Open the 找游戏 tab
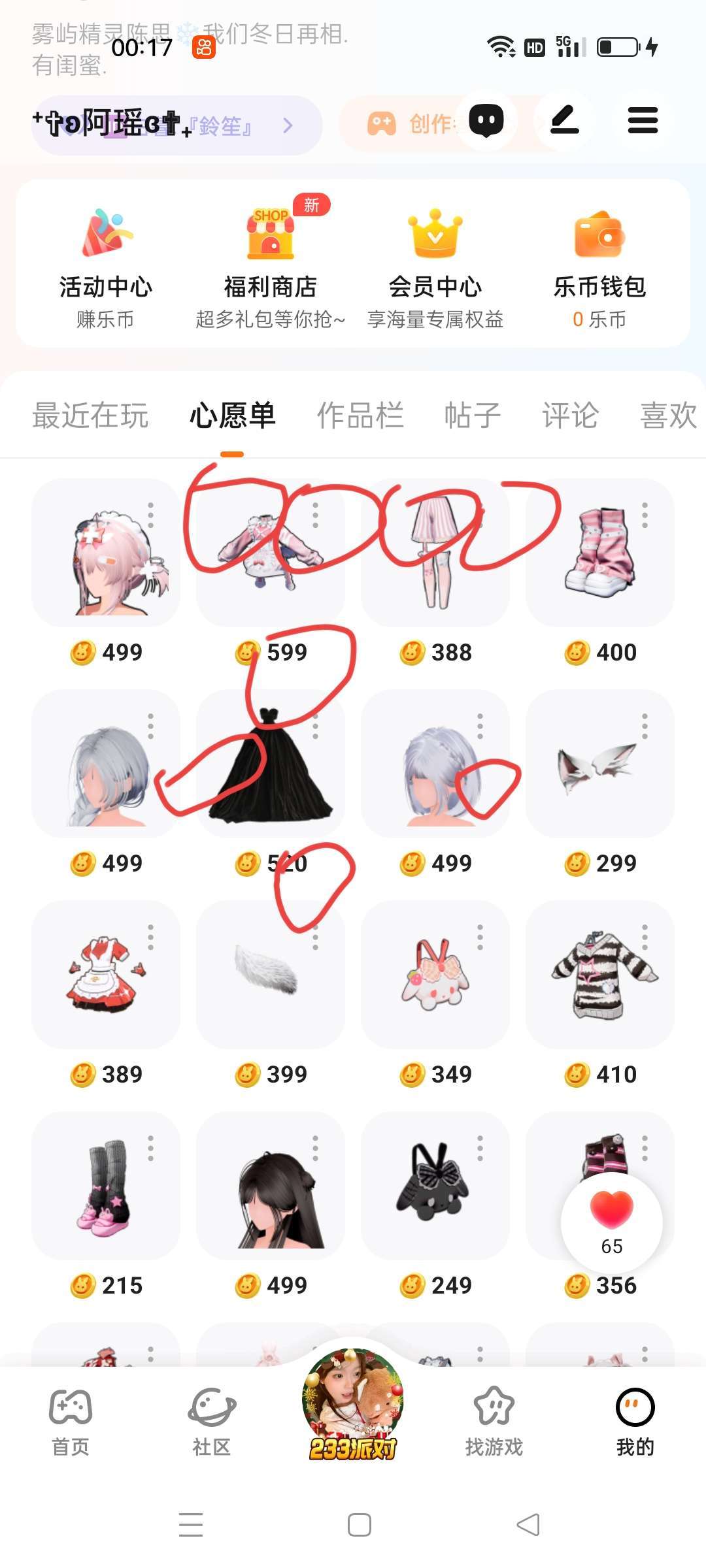This screenshot has width=706, height=1568. 494,1422
